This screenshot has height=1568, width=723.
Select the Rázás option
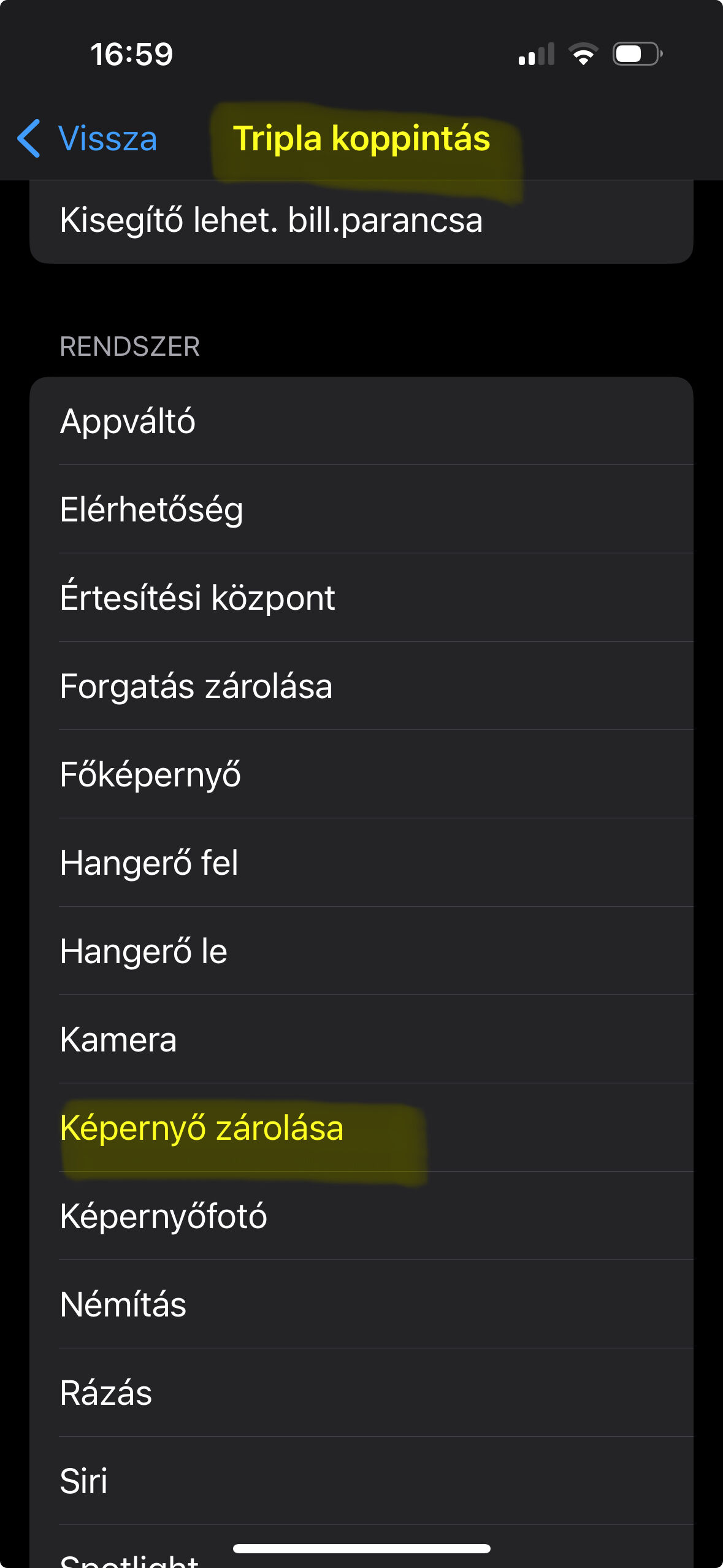(x=361, y=1393)
